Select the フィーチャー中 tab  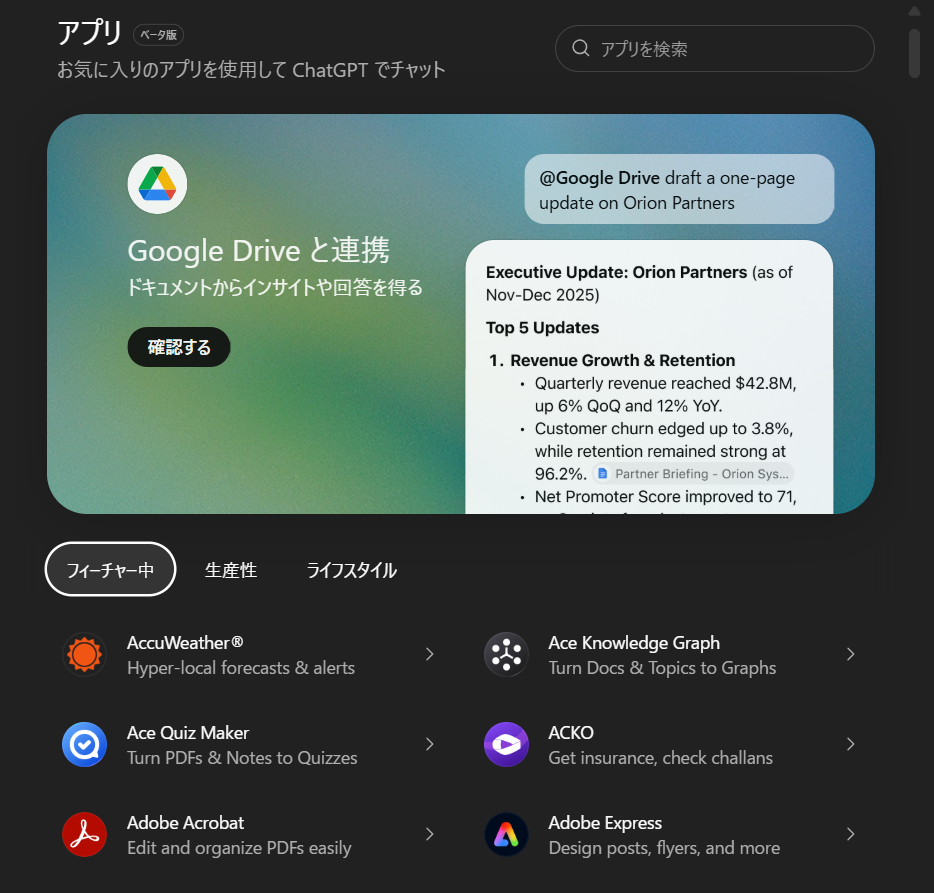[x=111, y=570]
